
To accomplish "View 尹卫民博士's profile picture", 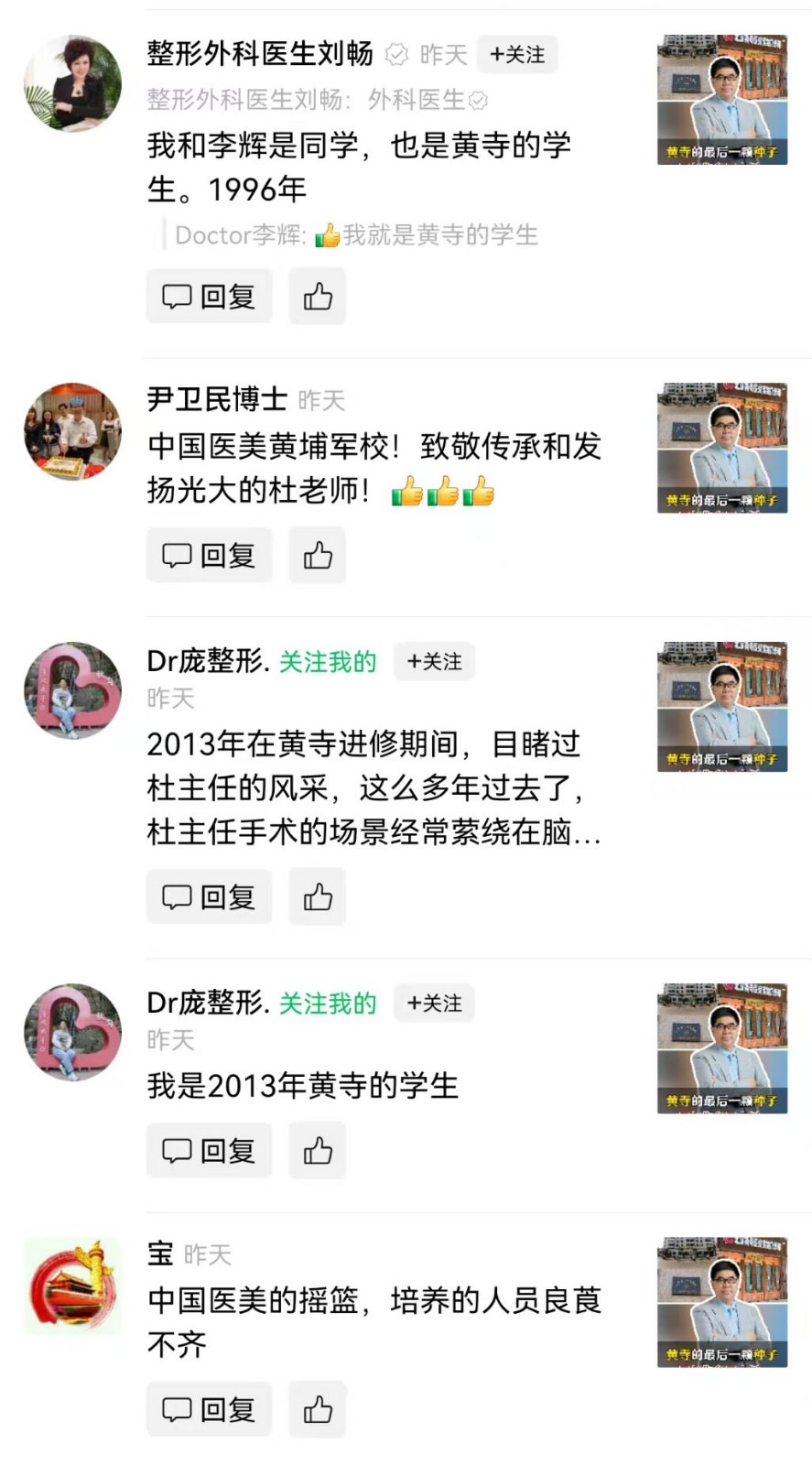I will 72,431.
